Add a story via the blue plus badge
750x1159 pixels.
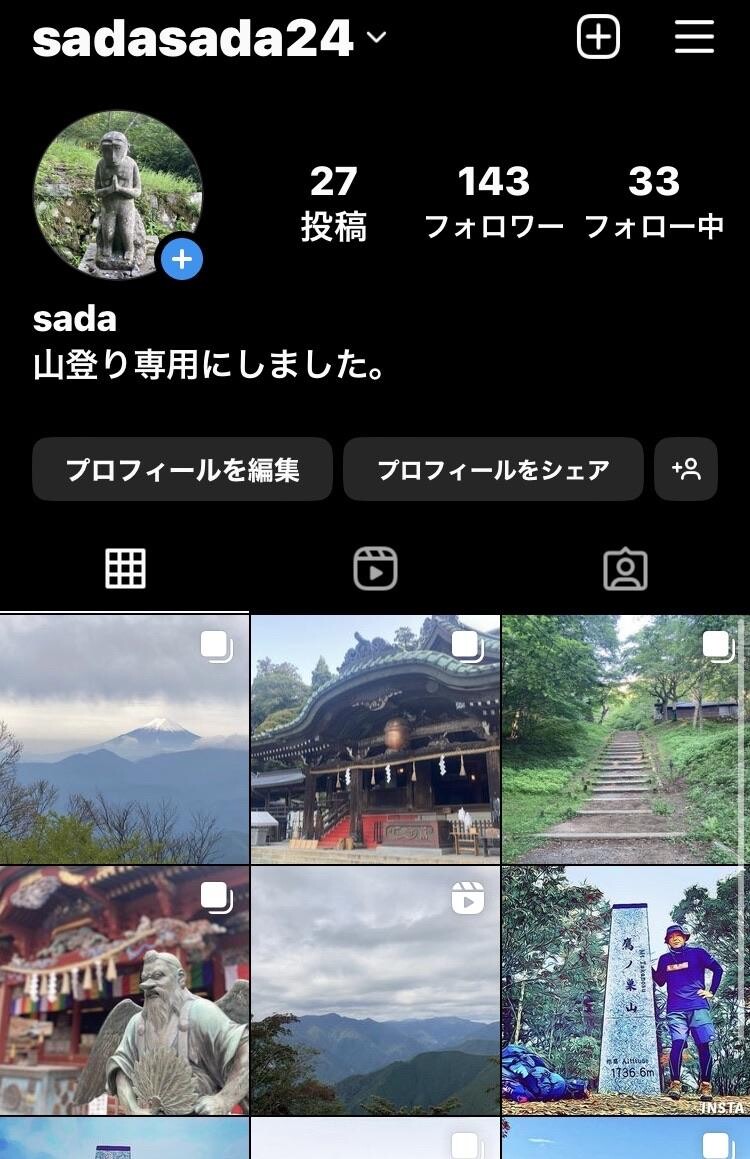[x=181, y=260]
